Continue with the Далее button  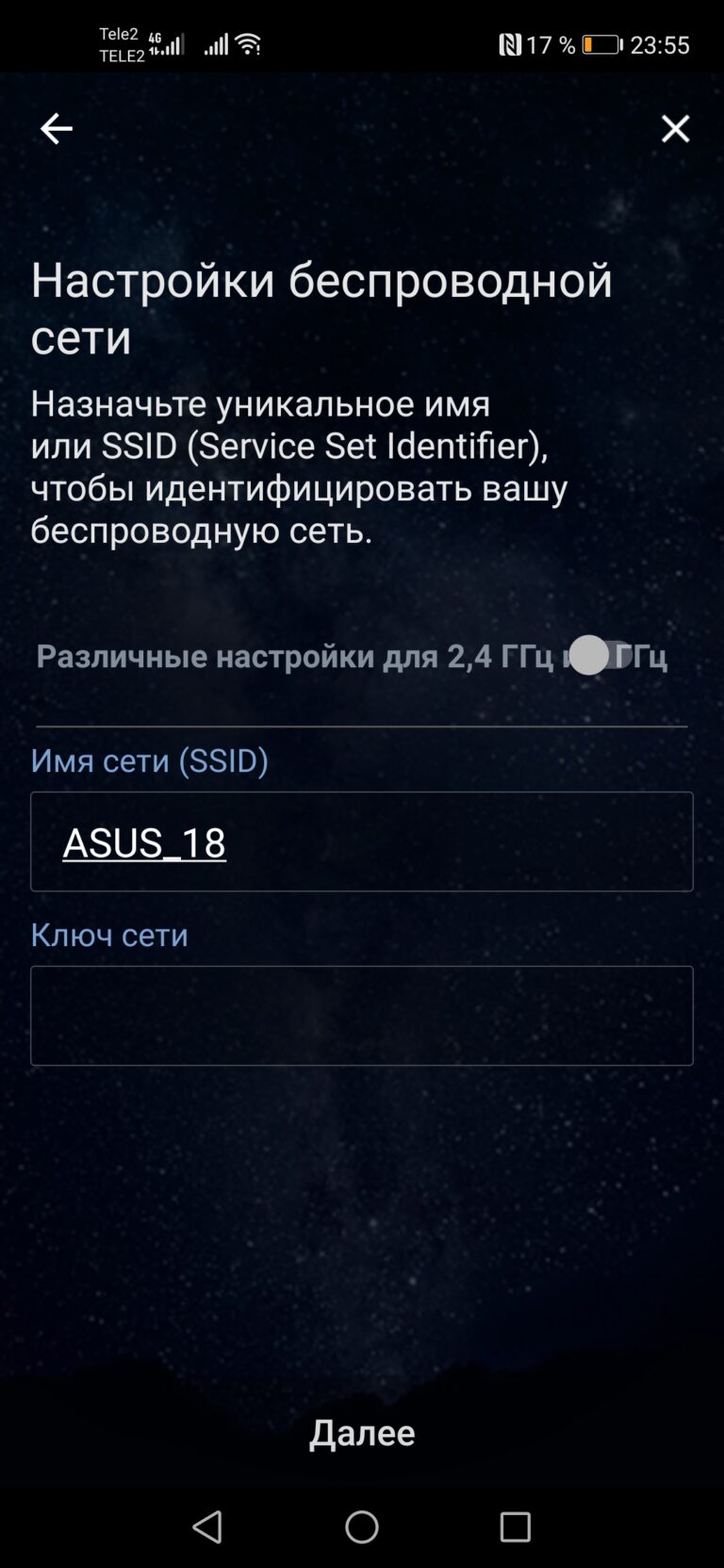pos(362,1432)
